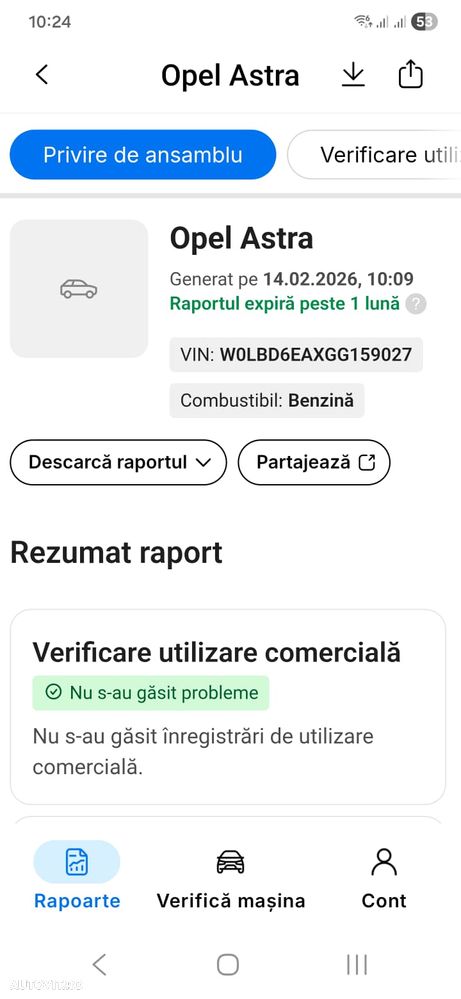Tap the system home button
The height and width of the screenshot is (999, 461).
228,965
